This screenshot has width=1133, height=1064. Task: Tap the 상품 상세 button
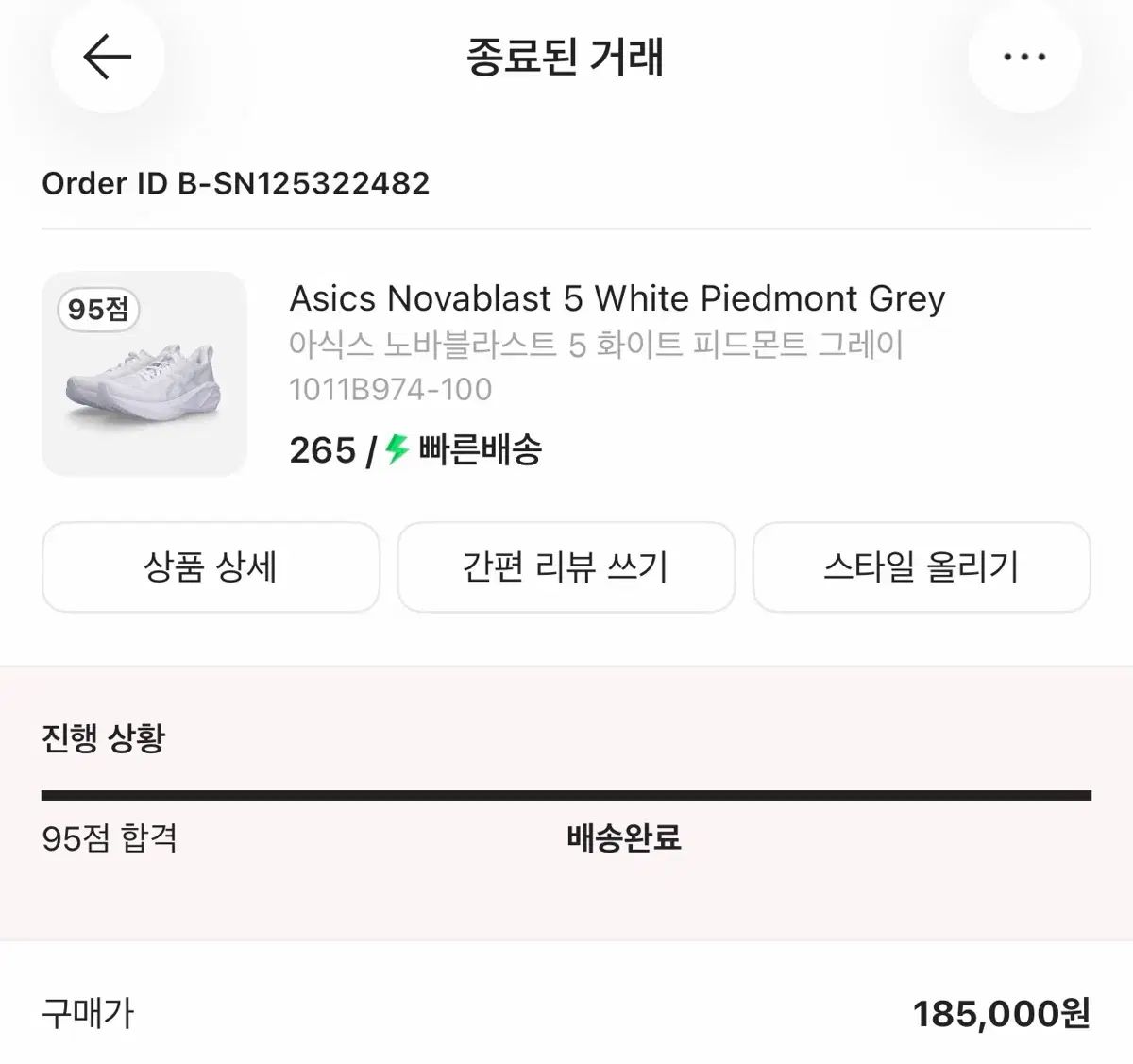[x=211, y=567]
